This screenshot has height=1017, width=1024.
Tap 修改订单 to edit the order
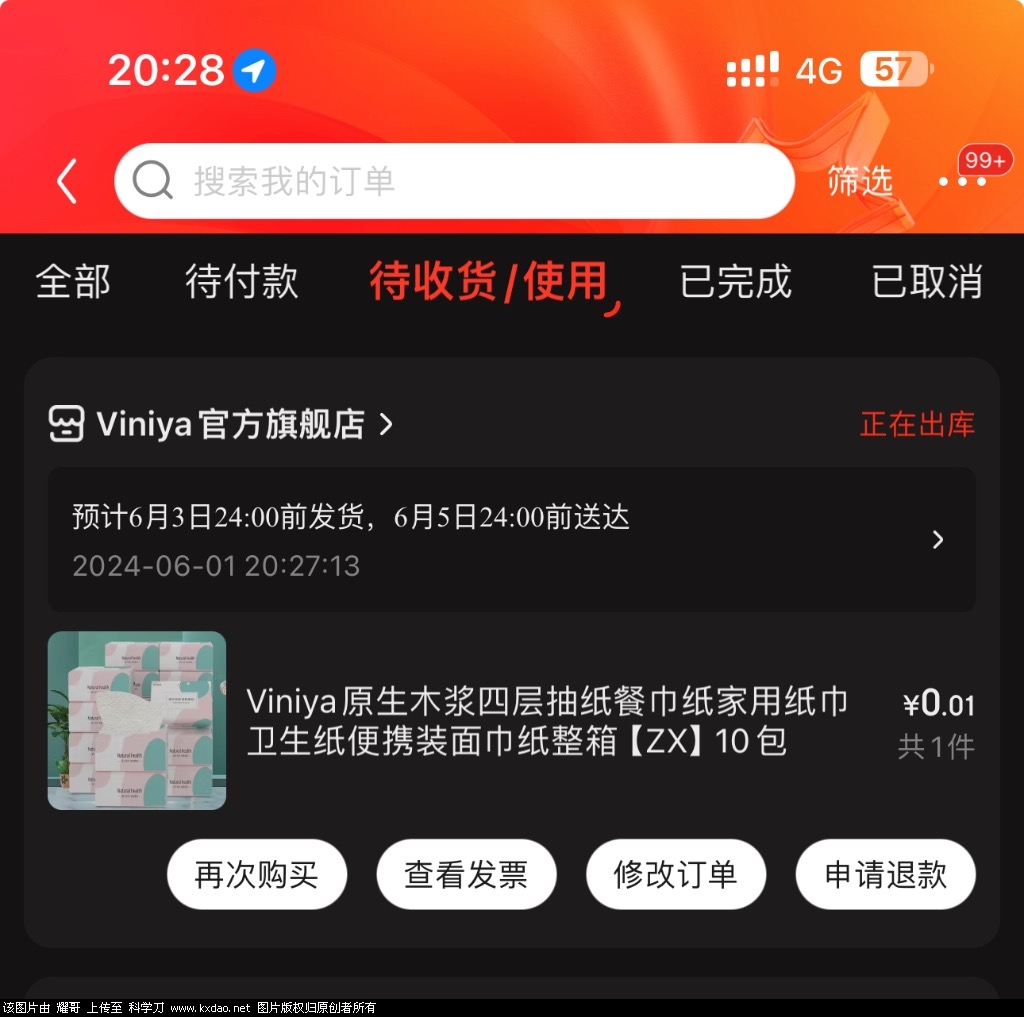point(676,875)
